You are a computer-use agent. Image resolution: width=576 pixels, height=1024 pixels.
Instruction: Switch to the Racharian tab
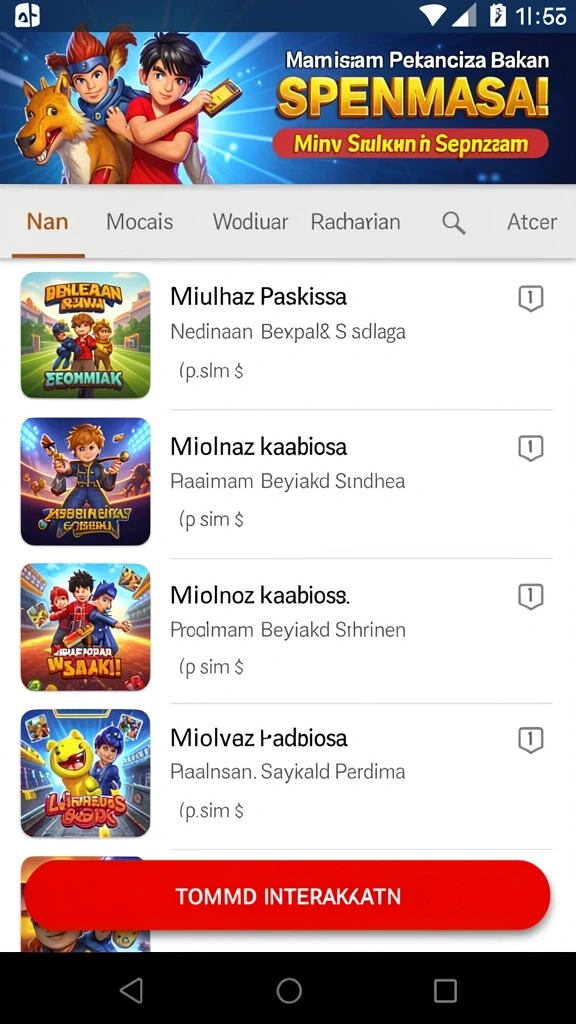coord(355,222)
